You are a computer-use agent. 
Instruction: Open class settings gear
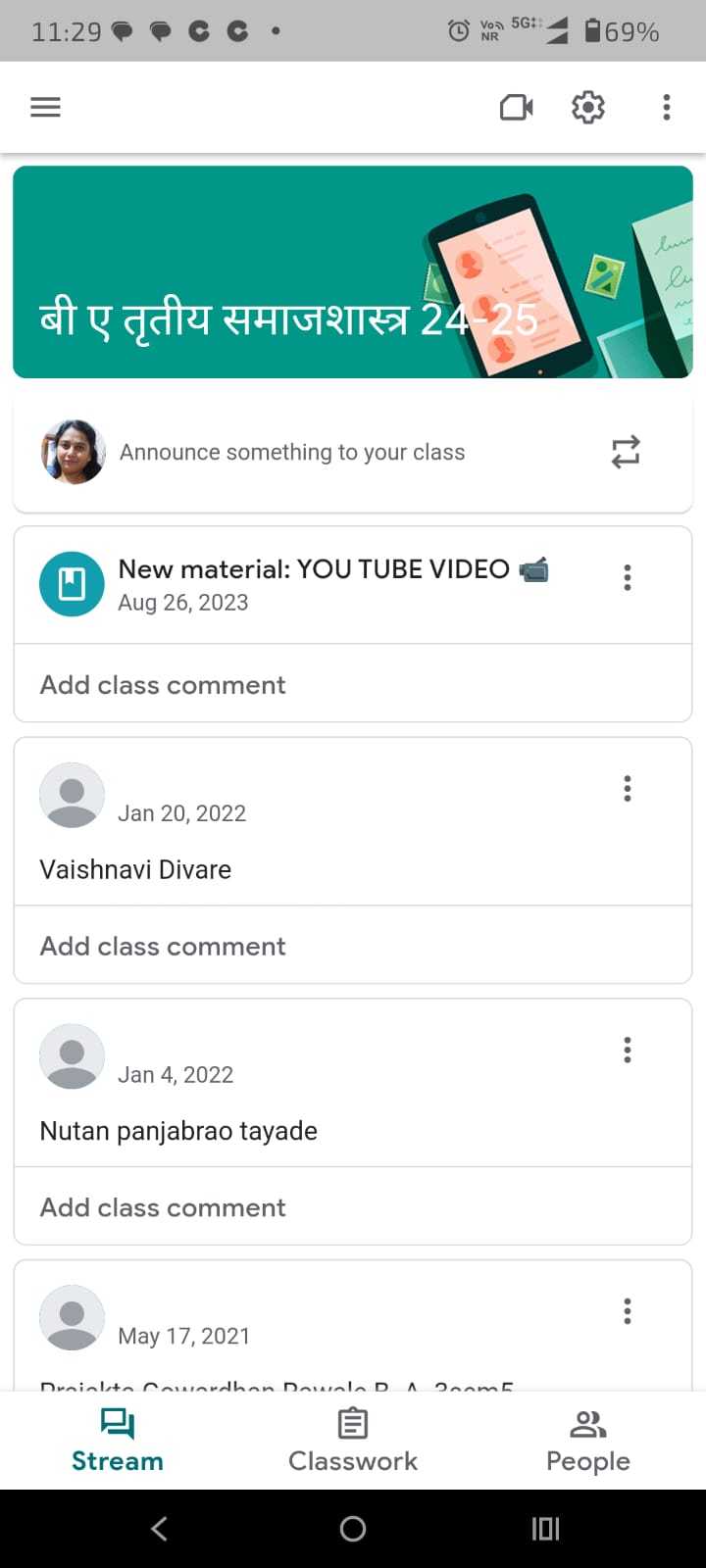tap(587, 107)
